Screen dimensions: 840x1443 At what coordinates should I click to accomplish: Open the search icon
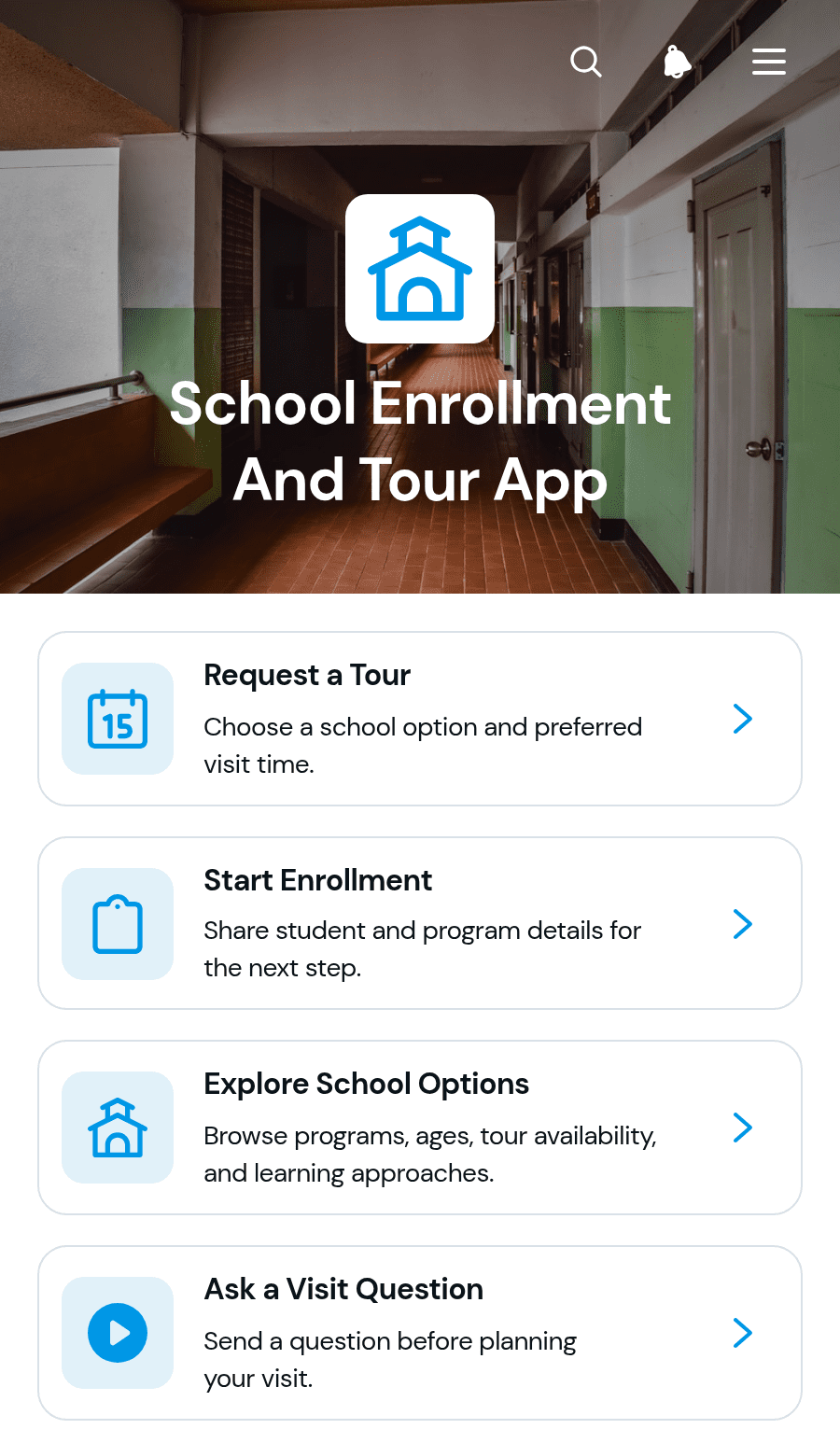586,62
